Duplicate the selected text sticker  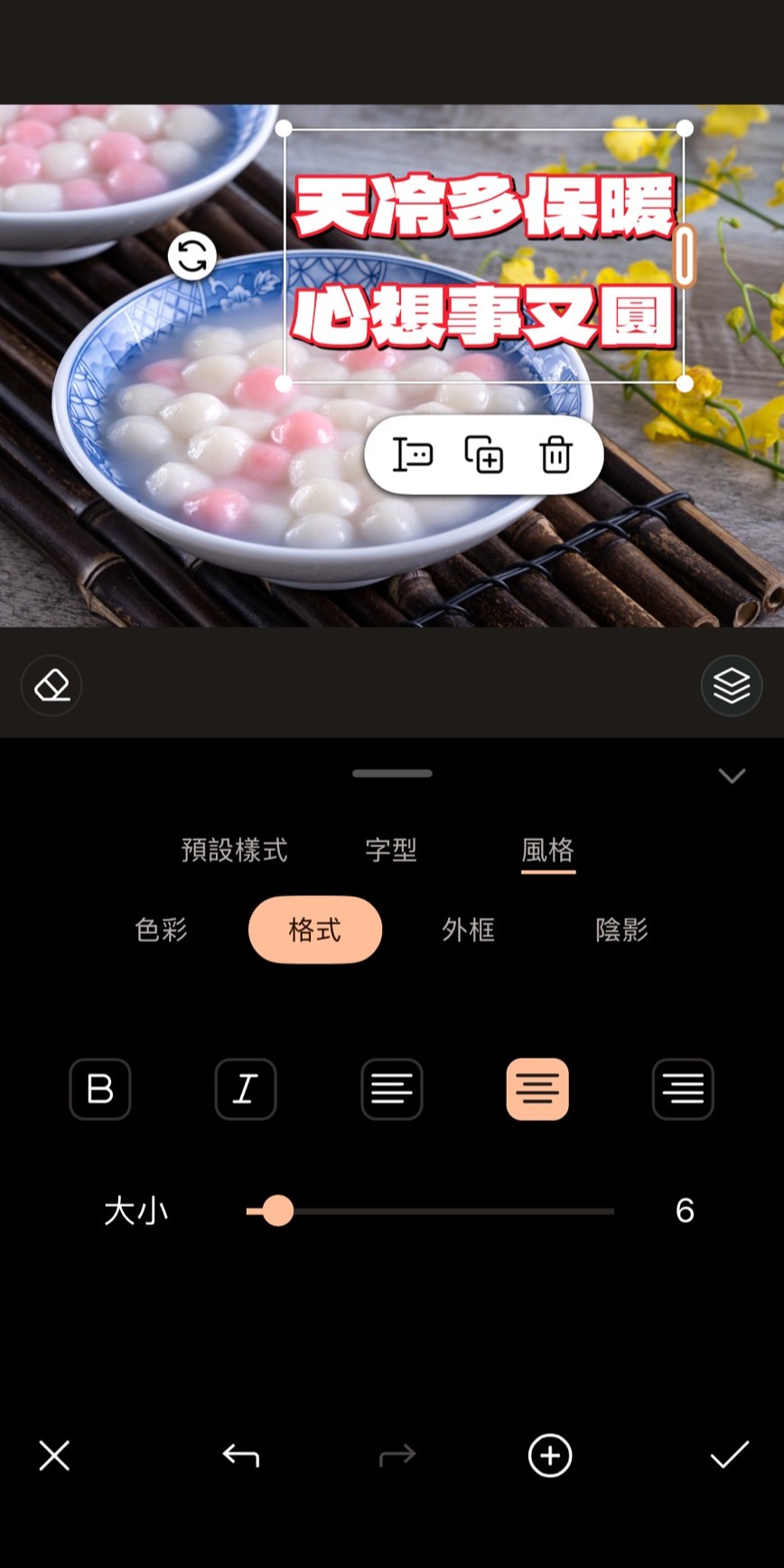tap(484, 456)
